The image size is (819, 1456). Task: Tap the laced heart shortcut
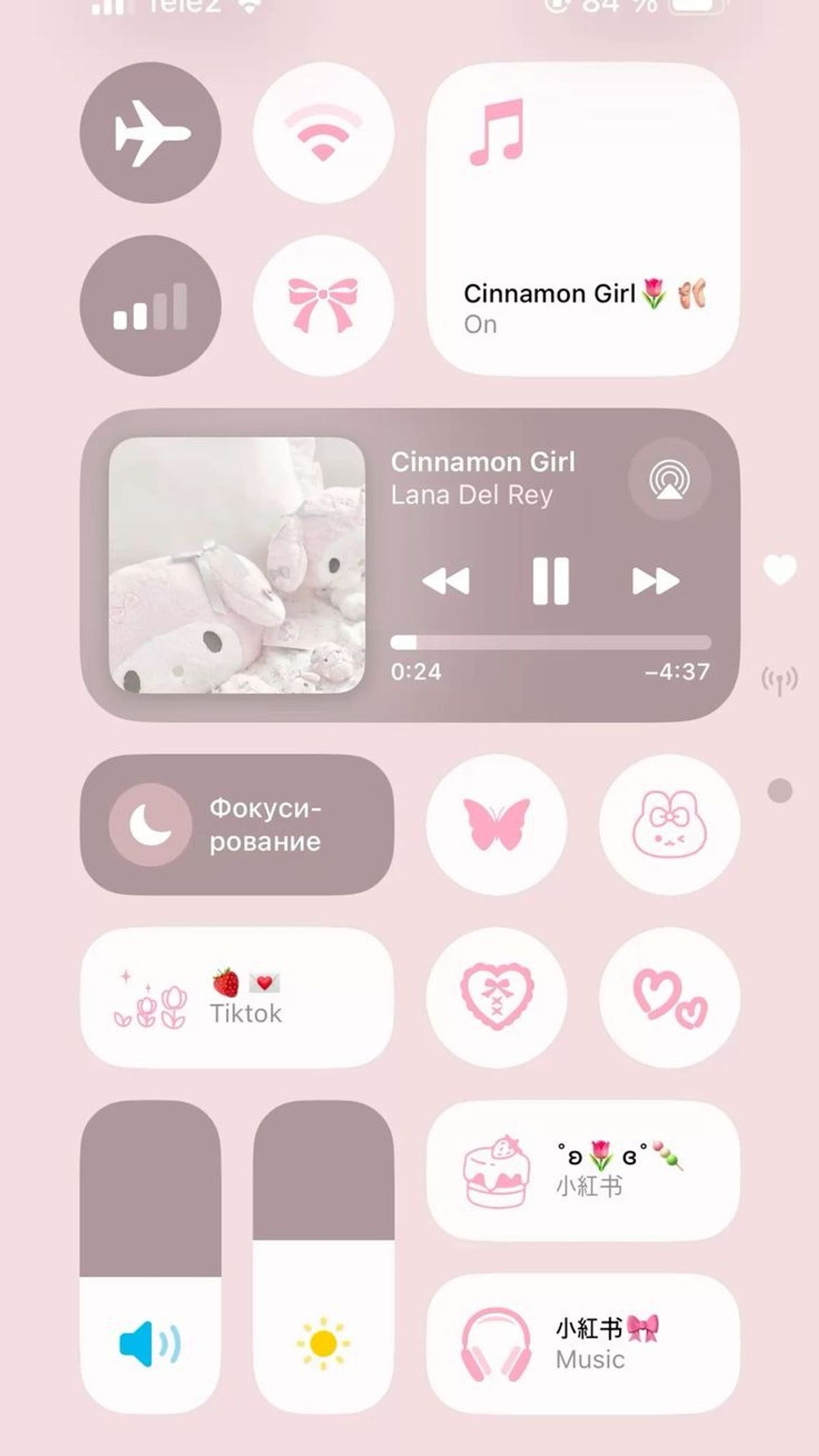pos(496,997)
